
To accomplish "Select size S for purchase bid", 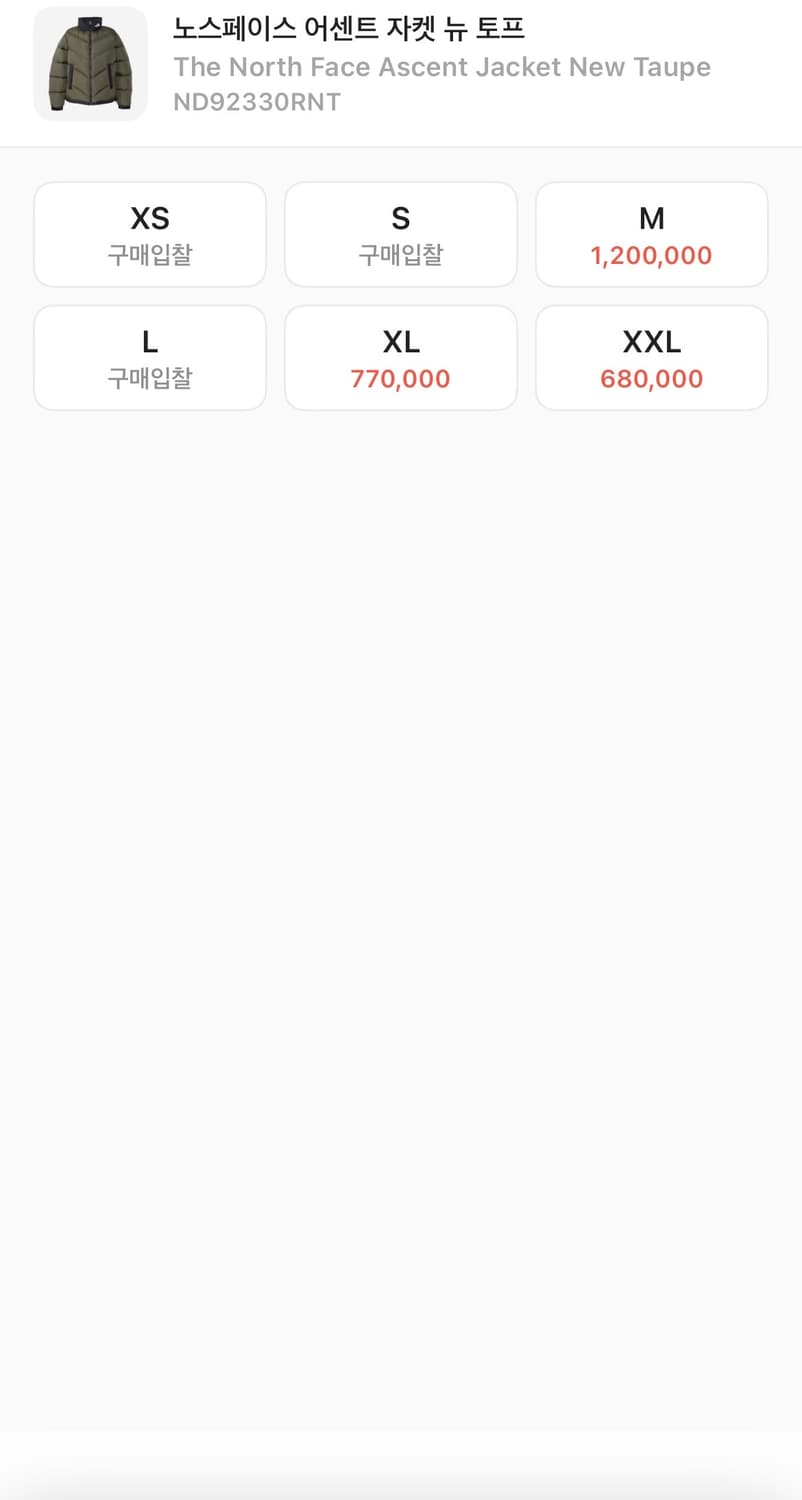I will 400,234.
